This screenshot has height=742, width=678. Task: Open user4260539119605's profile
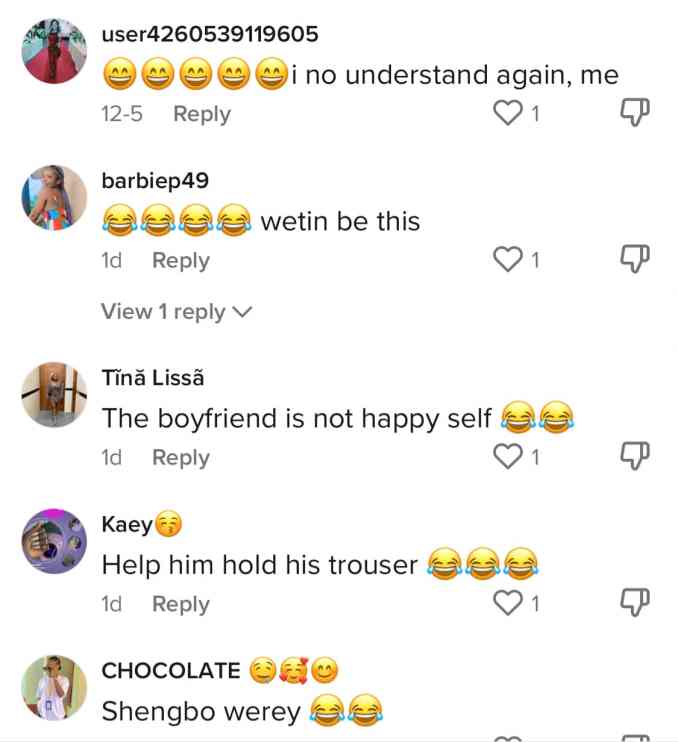point(54,51)
